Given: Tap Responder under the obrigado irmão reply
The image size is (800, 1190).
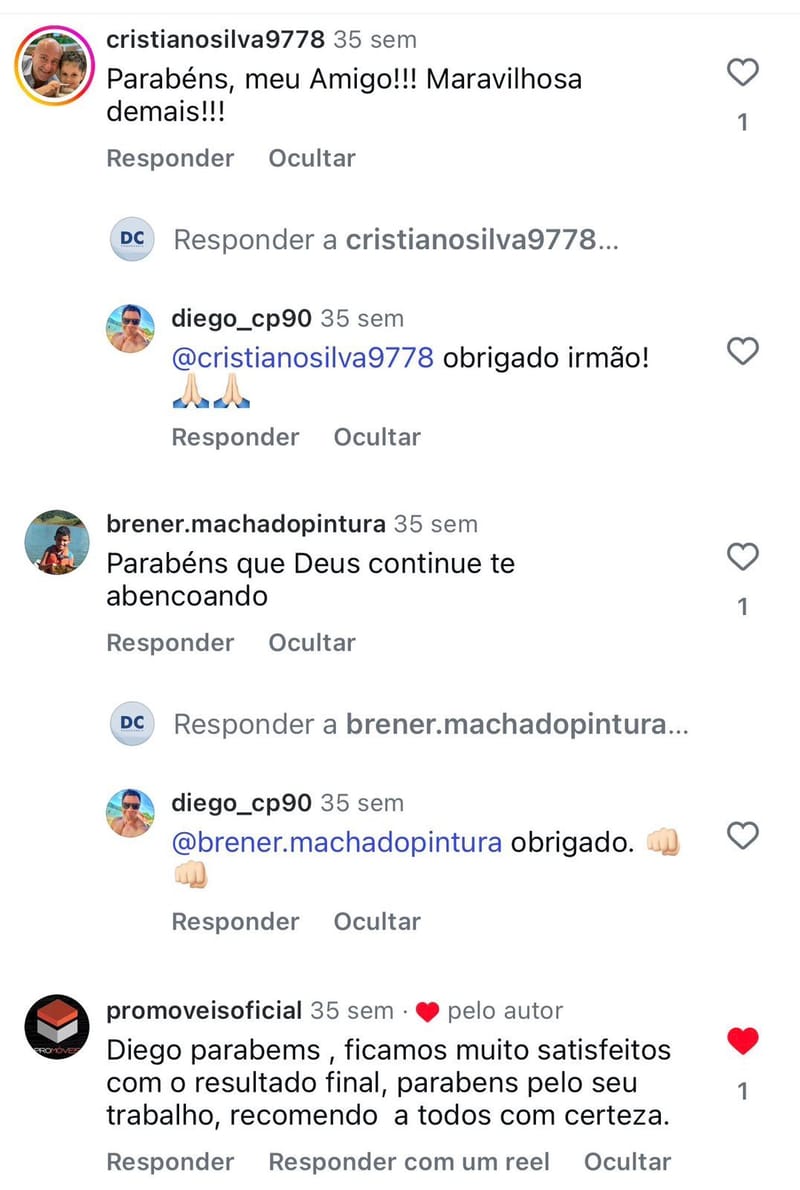Looking at the screenshot, I should click(x=235, y=437).
